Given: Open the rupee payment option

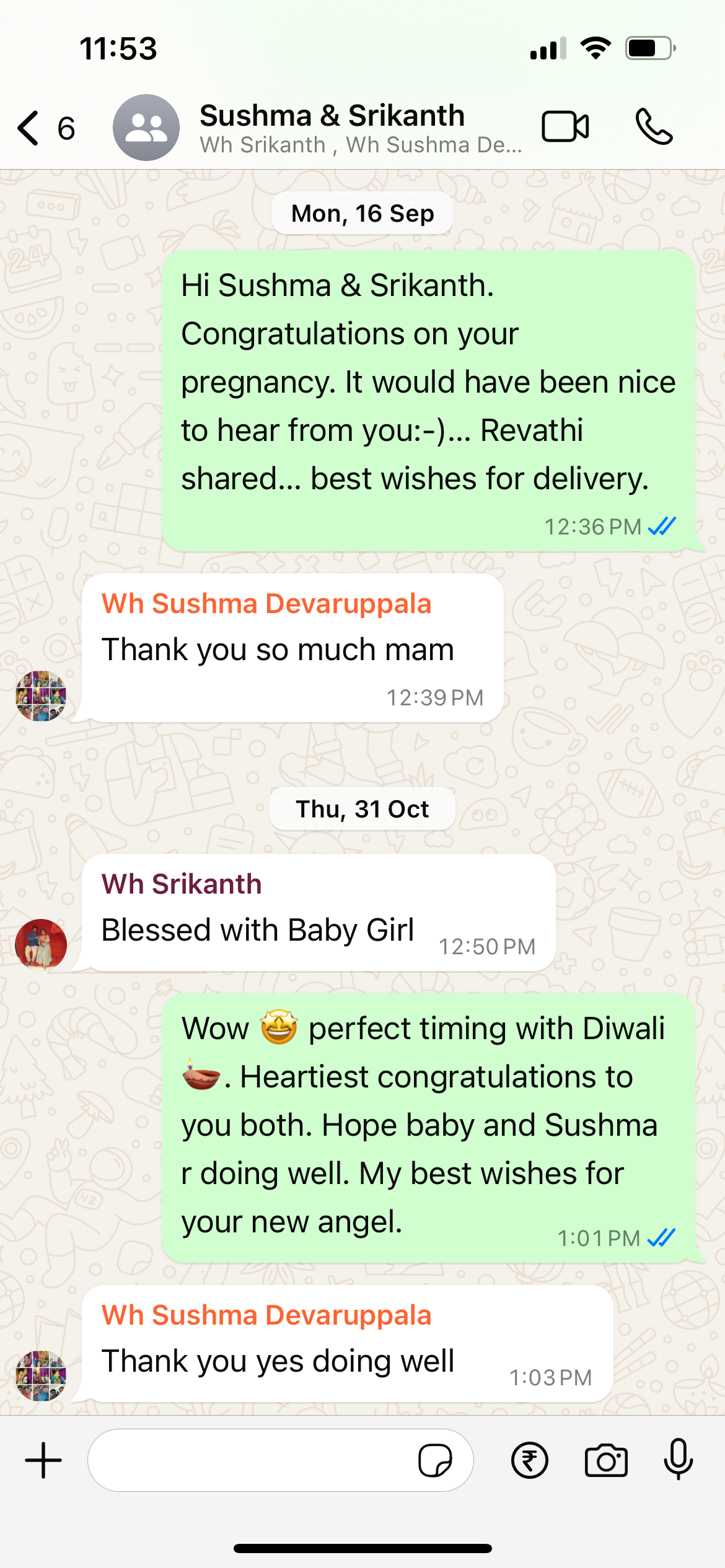Looking at the screenshot, I should 530,1460.
